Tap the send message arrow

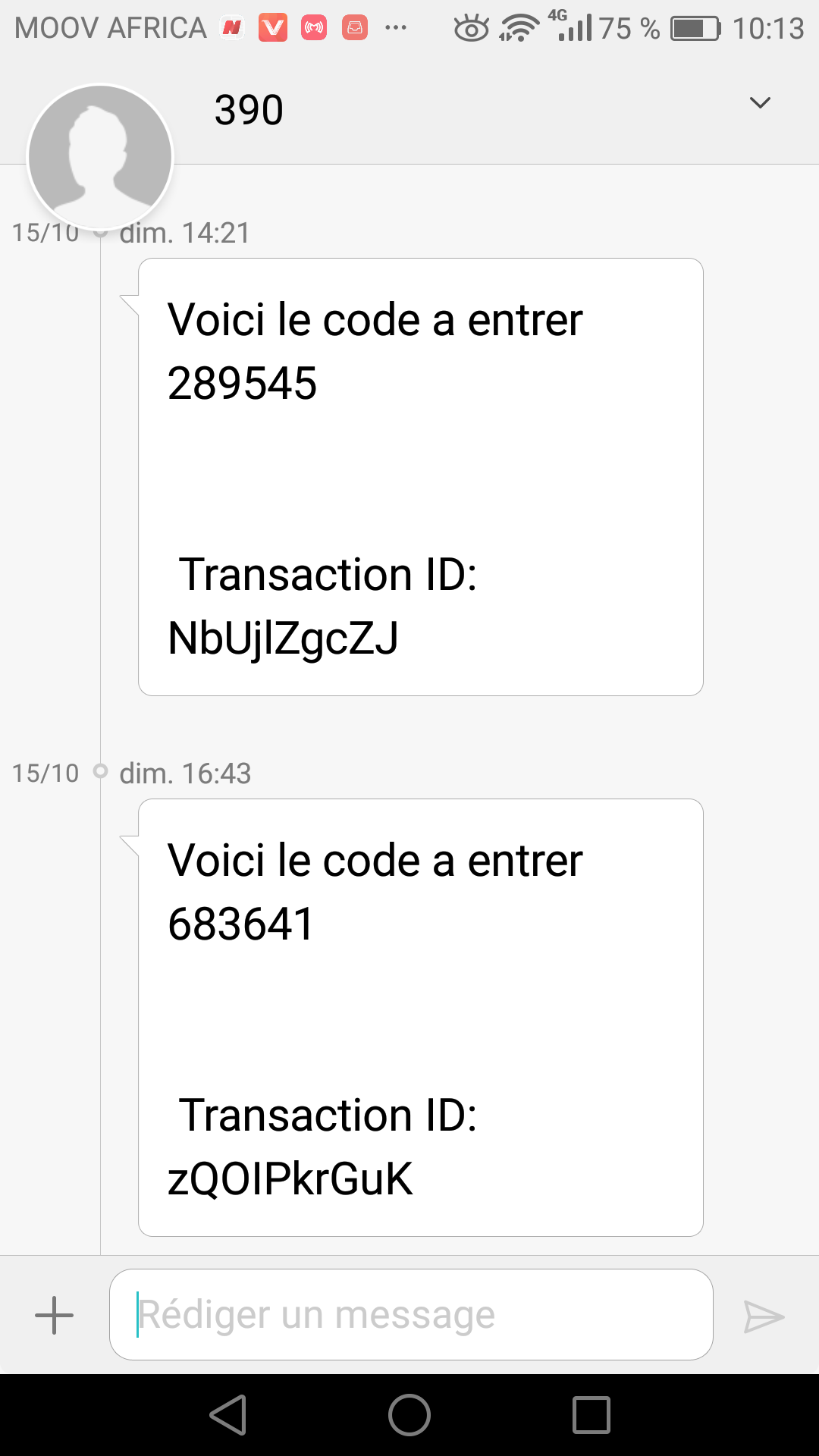[764, 1316]
